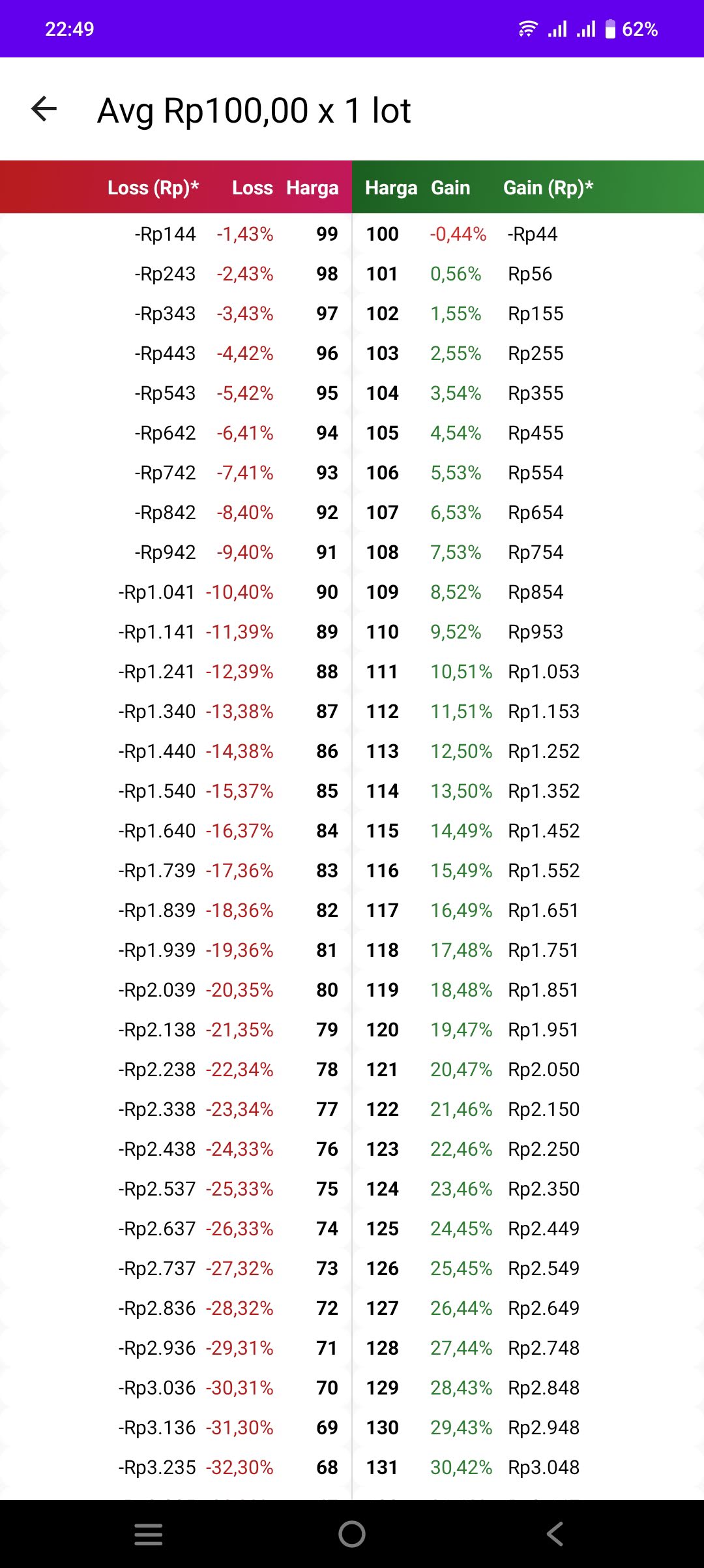This screenshot has width=704, height=1568.
Task: Click the Gain column header
Action: coord(451,188)
